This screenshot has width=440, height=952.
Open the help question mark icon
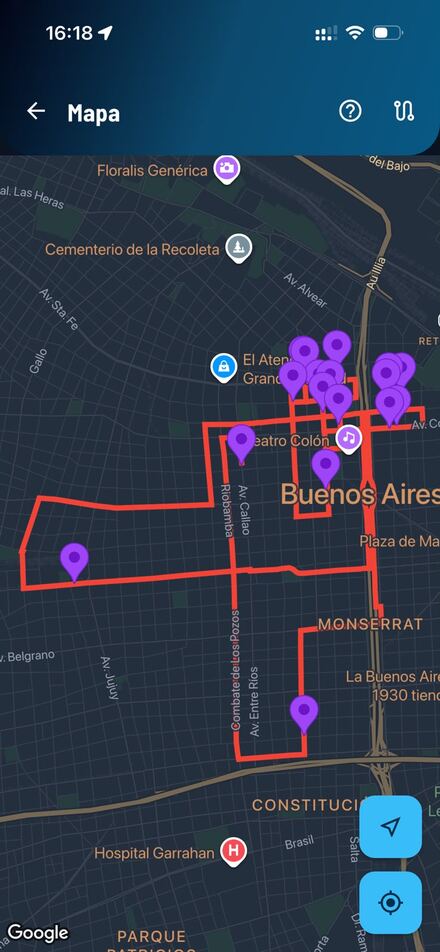pyautogui.click(x=350, y=111)
